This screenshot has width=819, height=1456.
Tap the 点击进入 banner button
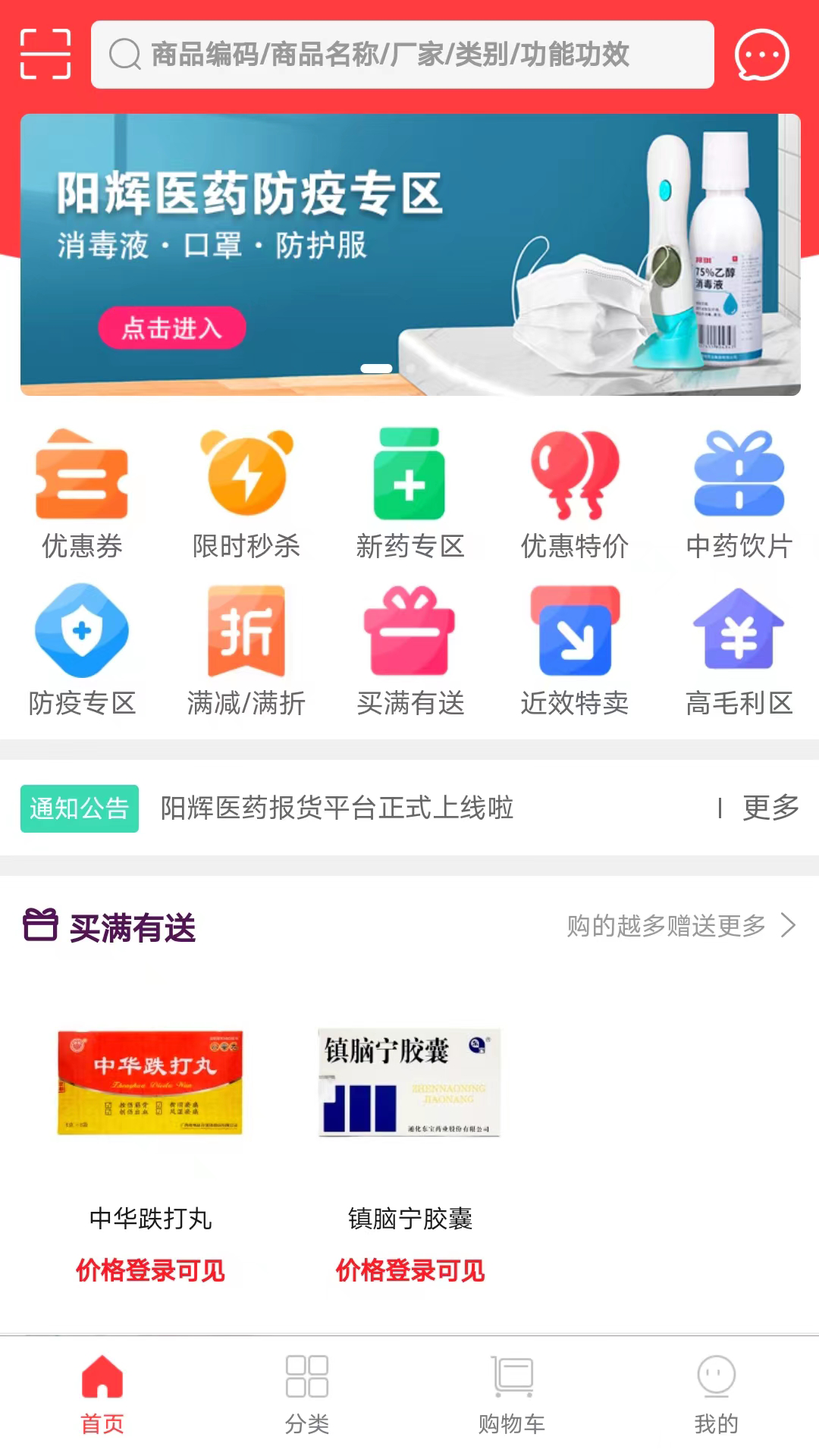pyautogui.click(x=173, y=326)
